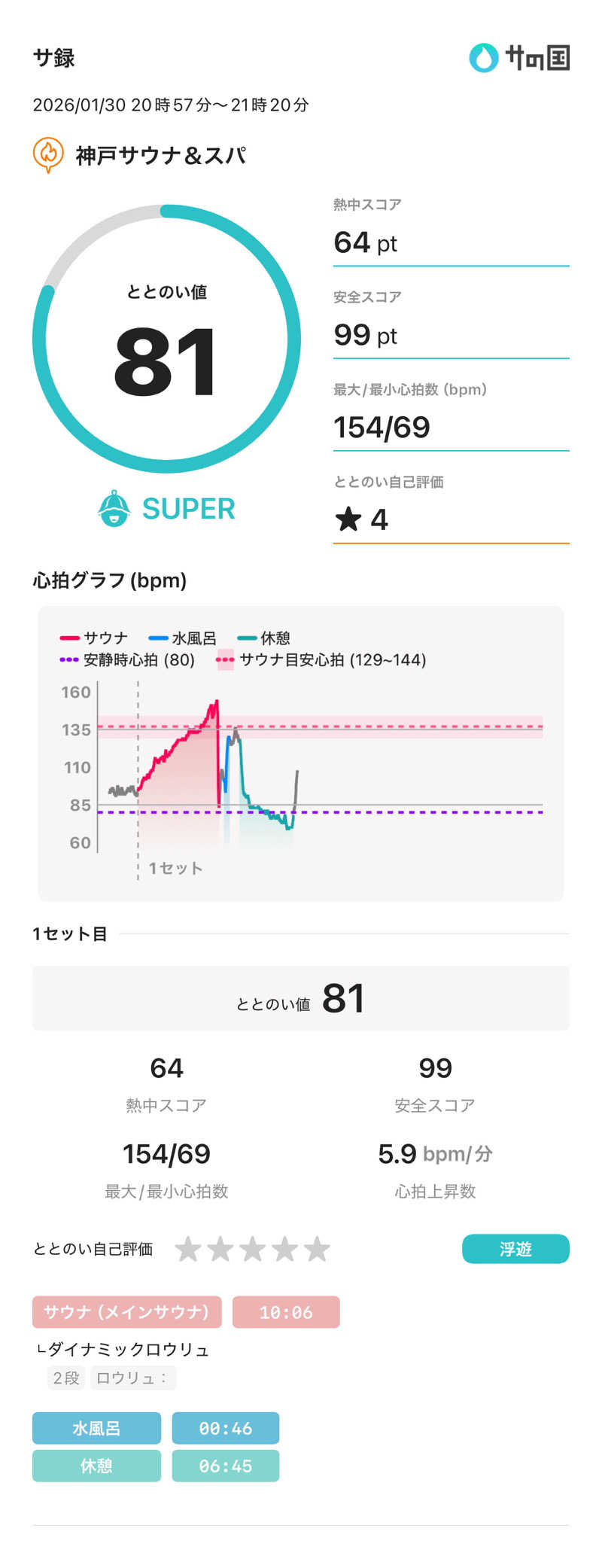
Task: Select the 水風呂 badge
Action: [x=96, y=1427]
